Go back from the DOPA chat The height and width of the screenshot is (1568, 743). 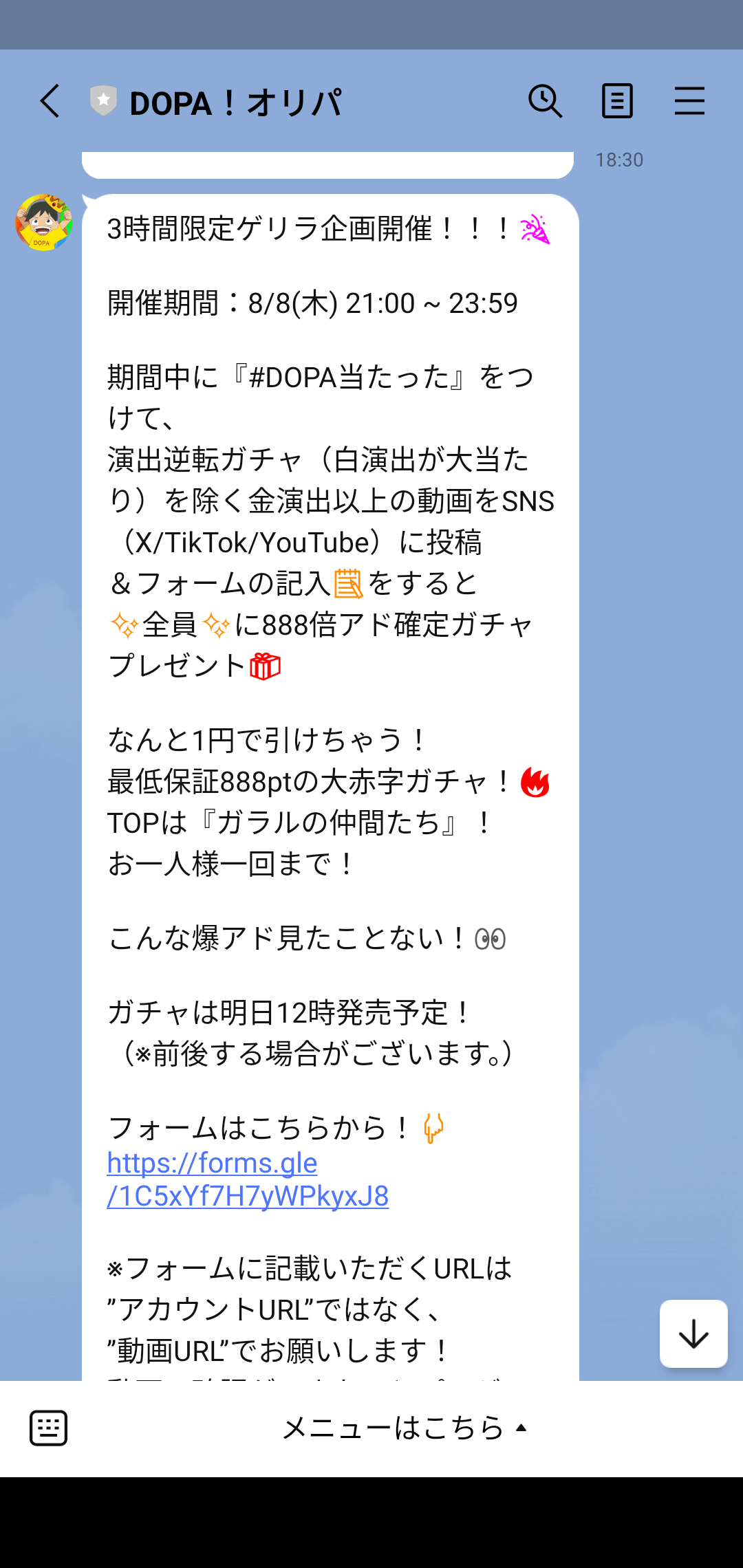pyautogui.click(x=50, y=102)
